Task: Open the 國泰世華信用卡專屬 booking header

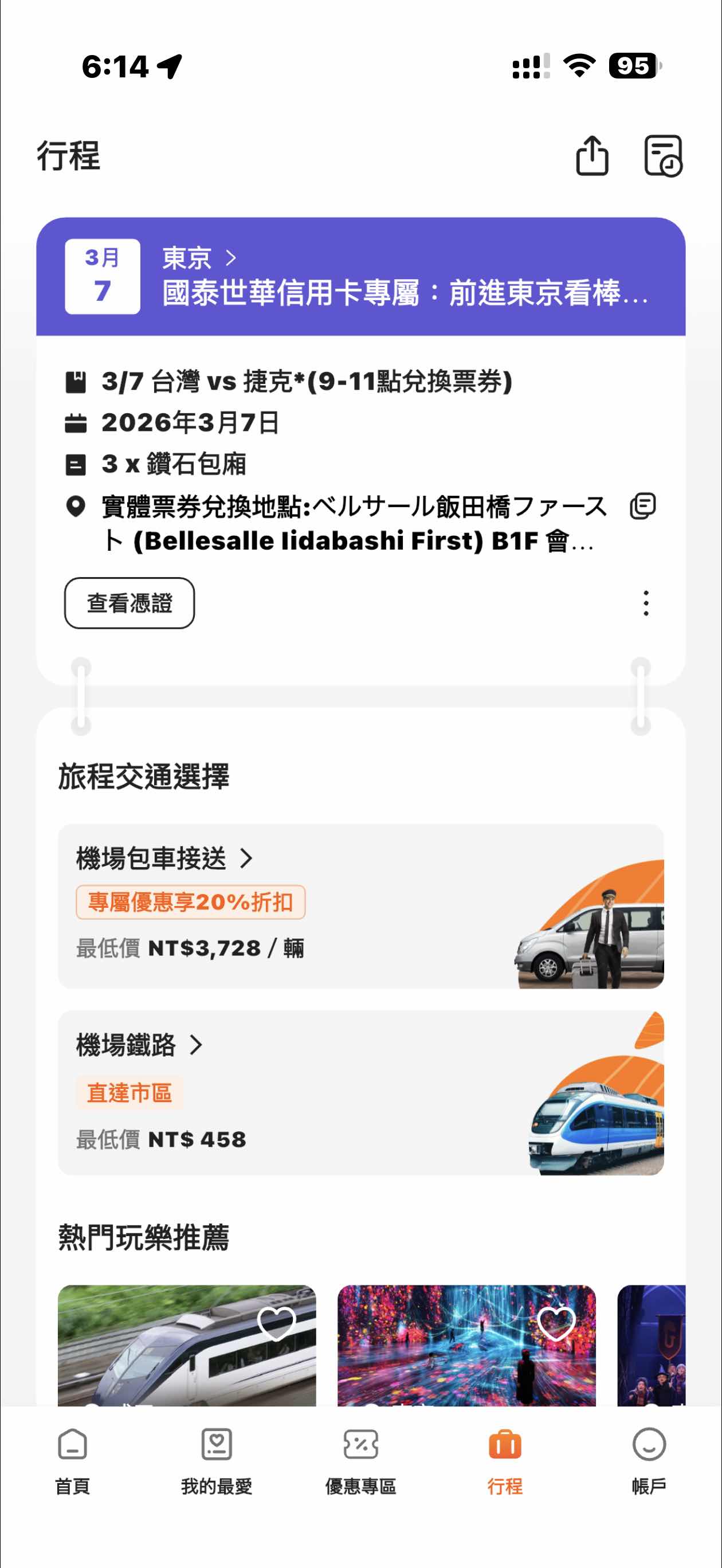Action: [x=404, y=293]
